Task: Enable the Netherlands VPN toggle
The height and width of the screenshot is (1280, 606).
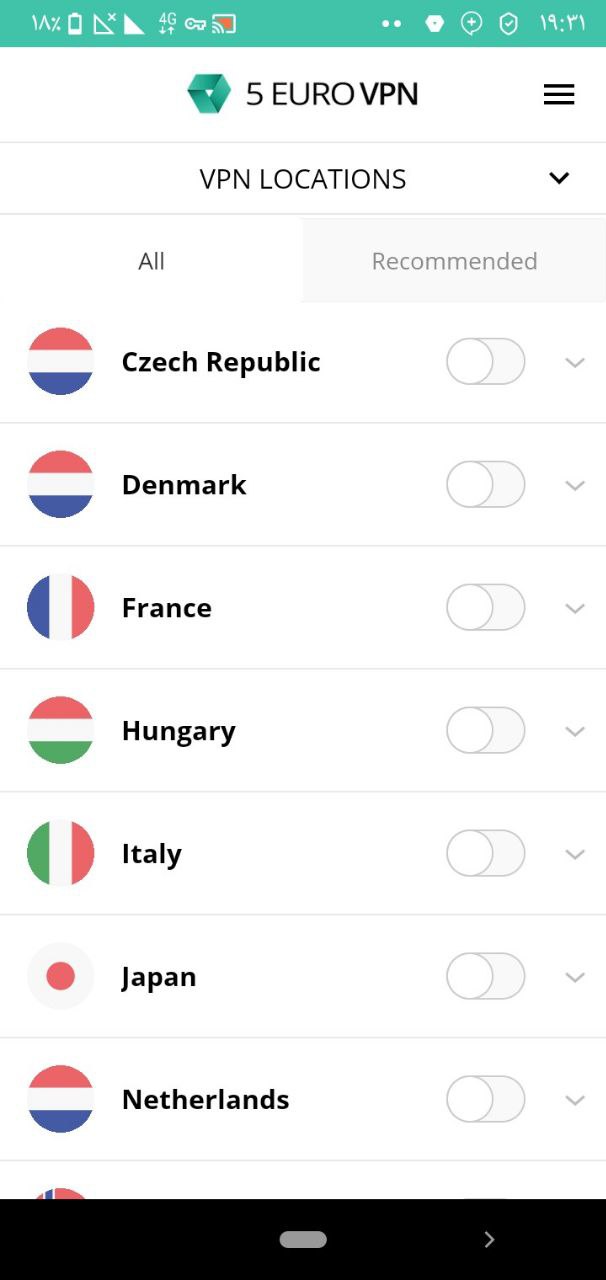Action: 485,1100
